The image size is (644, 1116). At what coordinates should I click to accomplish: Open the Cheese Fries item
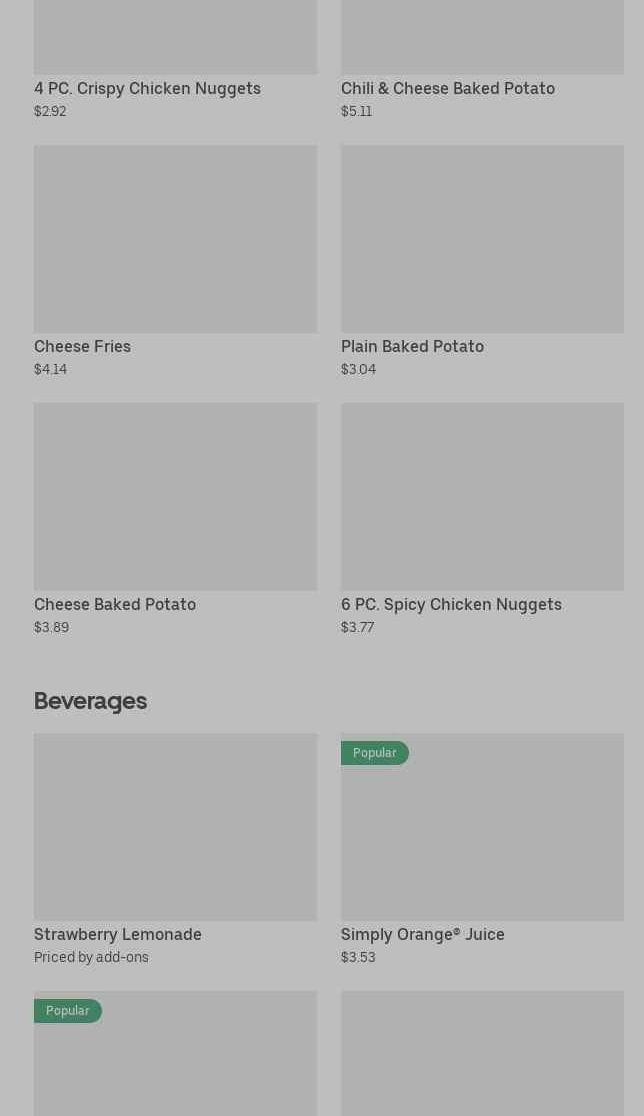175,240
